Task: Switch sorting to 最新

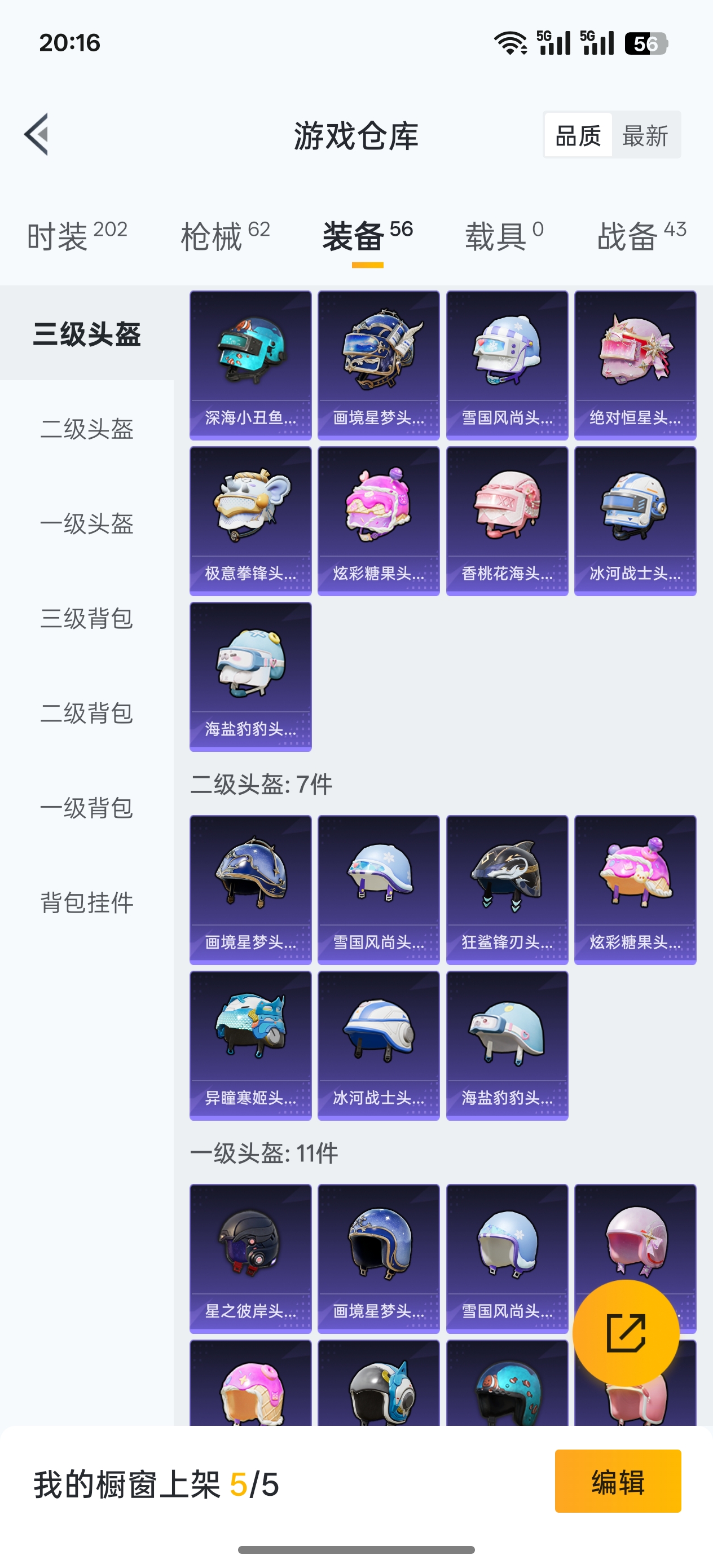Action: pos(645,136)
